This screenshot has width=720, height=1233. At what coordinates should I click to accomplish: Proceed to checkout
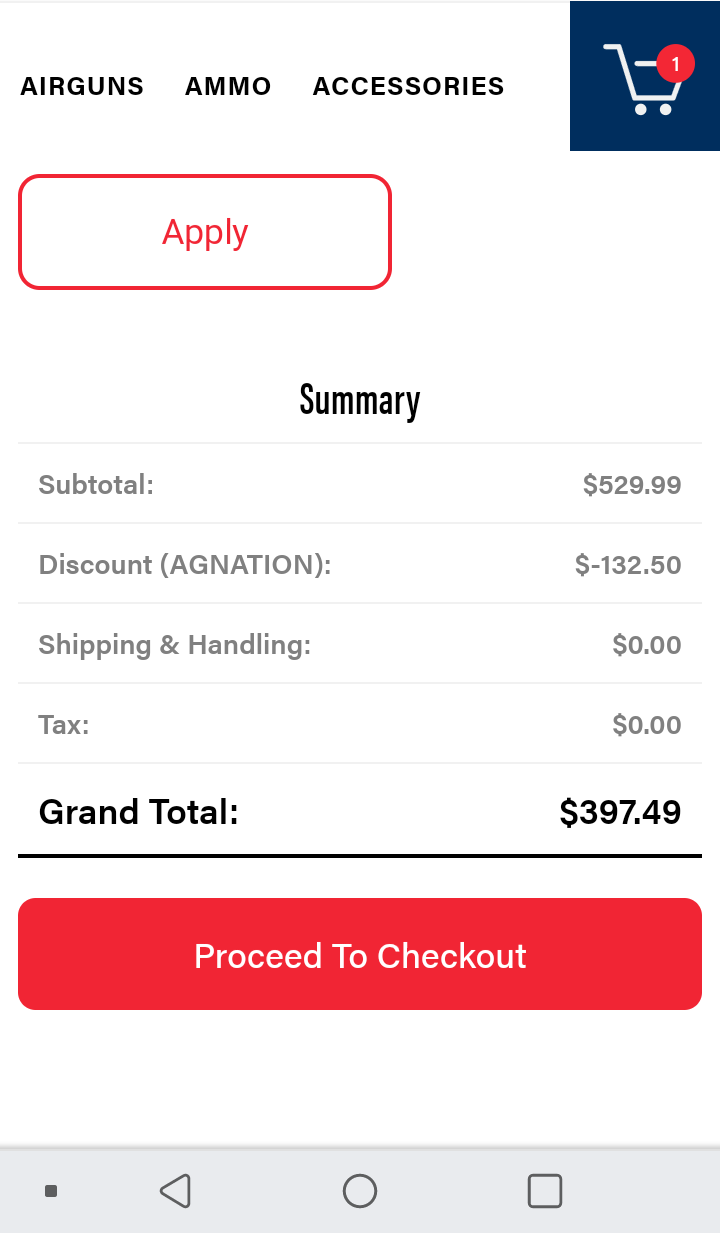pyautogui.click(x=360, y=954)
